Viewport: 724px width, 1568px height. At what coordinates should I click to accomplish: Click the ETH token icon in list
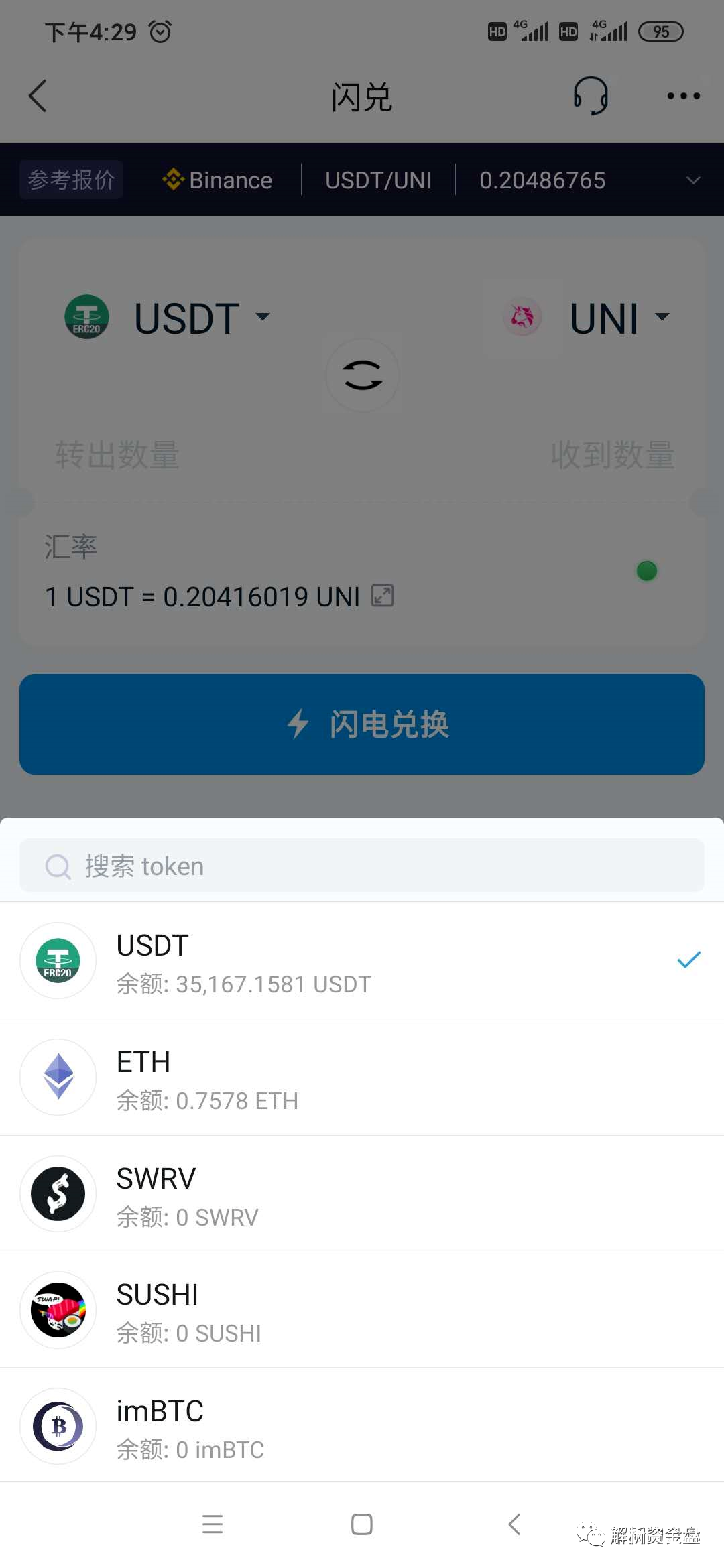tap(58, 1077)
